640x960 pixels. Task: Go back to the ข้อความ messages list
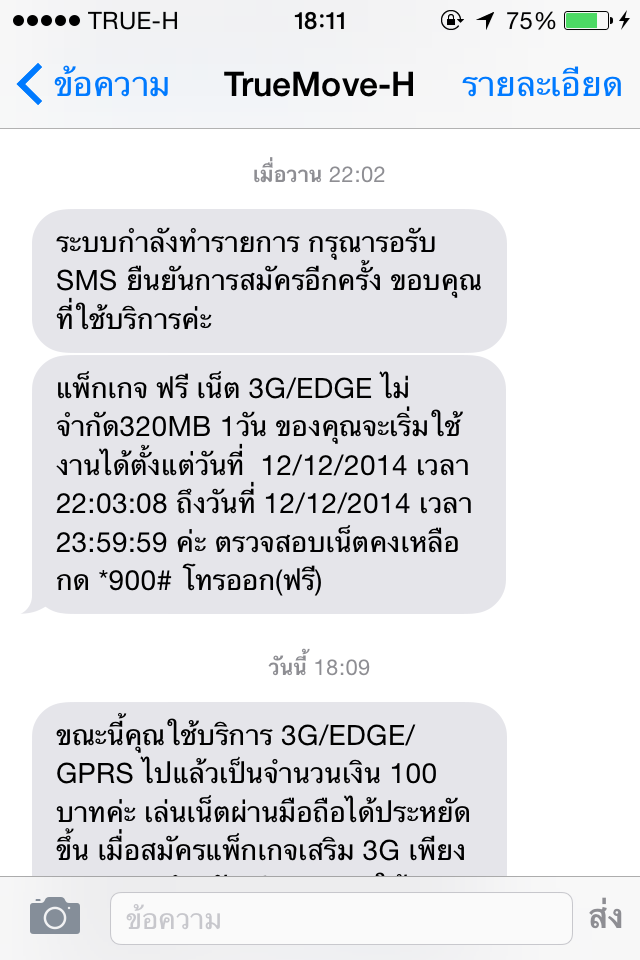(x=93, y=84)
